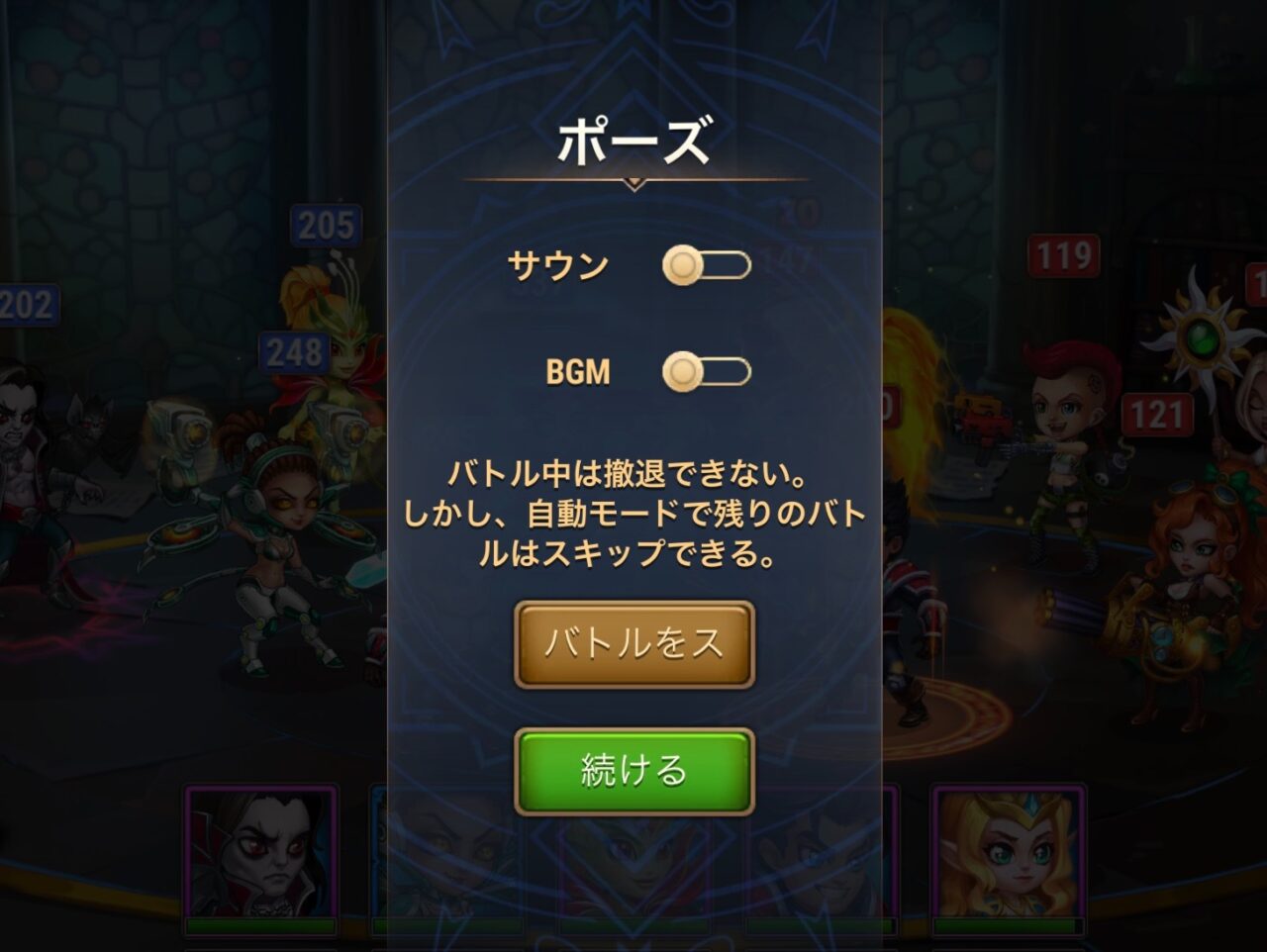Toggle the サウン sound switch
Screen dimensions: 1267x952
pyautogui.click(x=706, y=265)
